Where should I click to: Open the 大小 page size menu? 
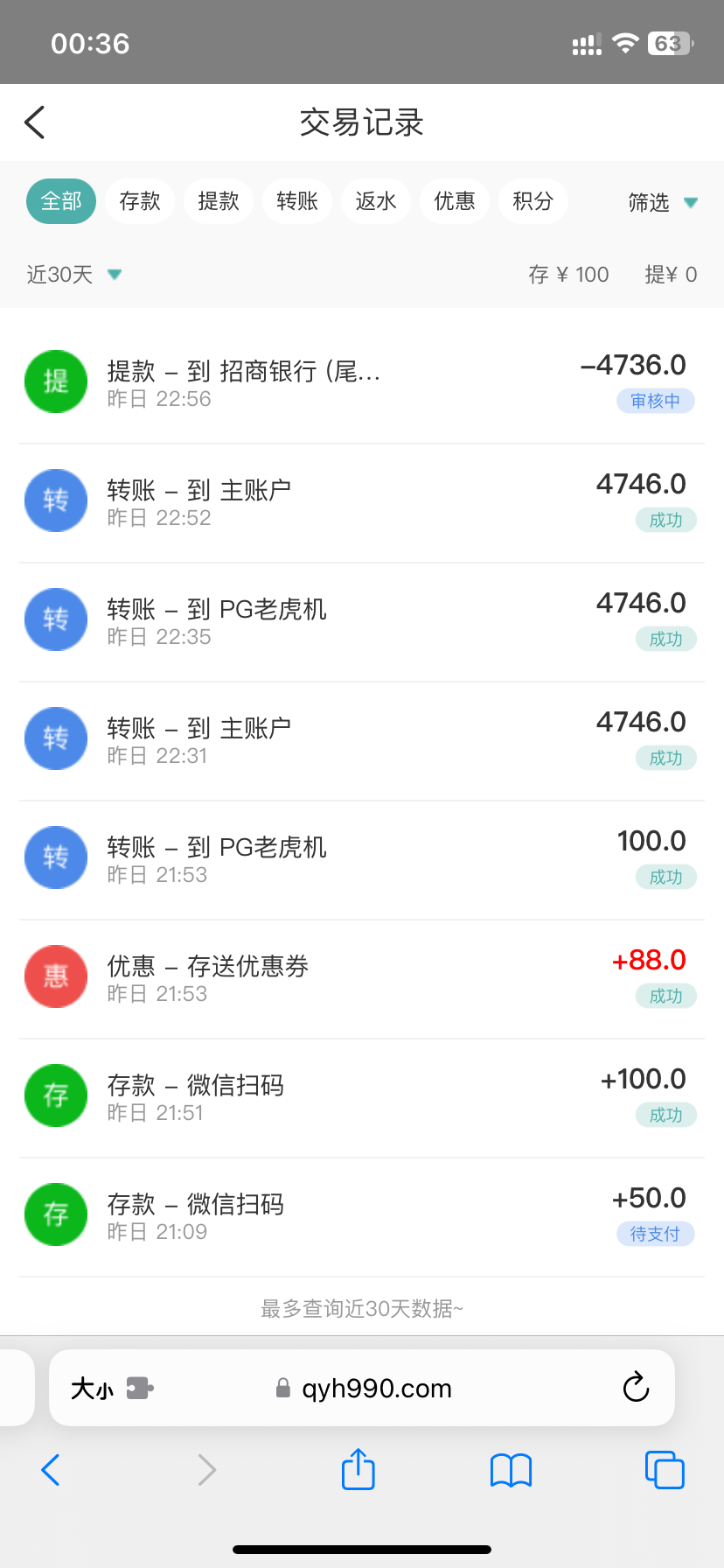coord(91,1388)
